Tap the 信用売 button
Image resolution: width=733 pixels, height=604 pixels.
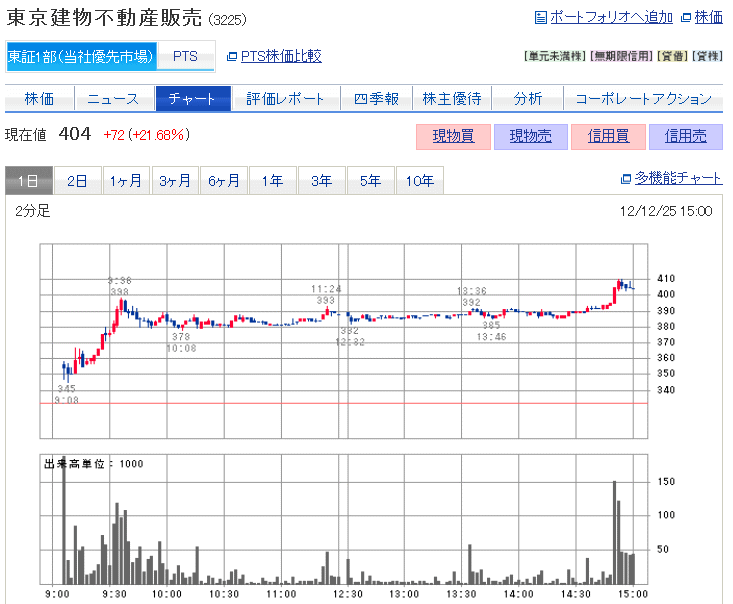[685, 136]
